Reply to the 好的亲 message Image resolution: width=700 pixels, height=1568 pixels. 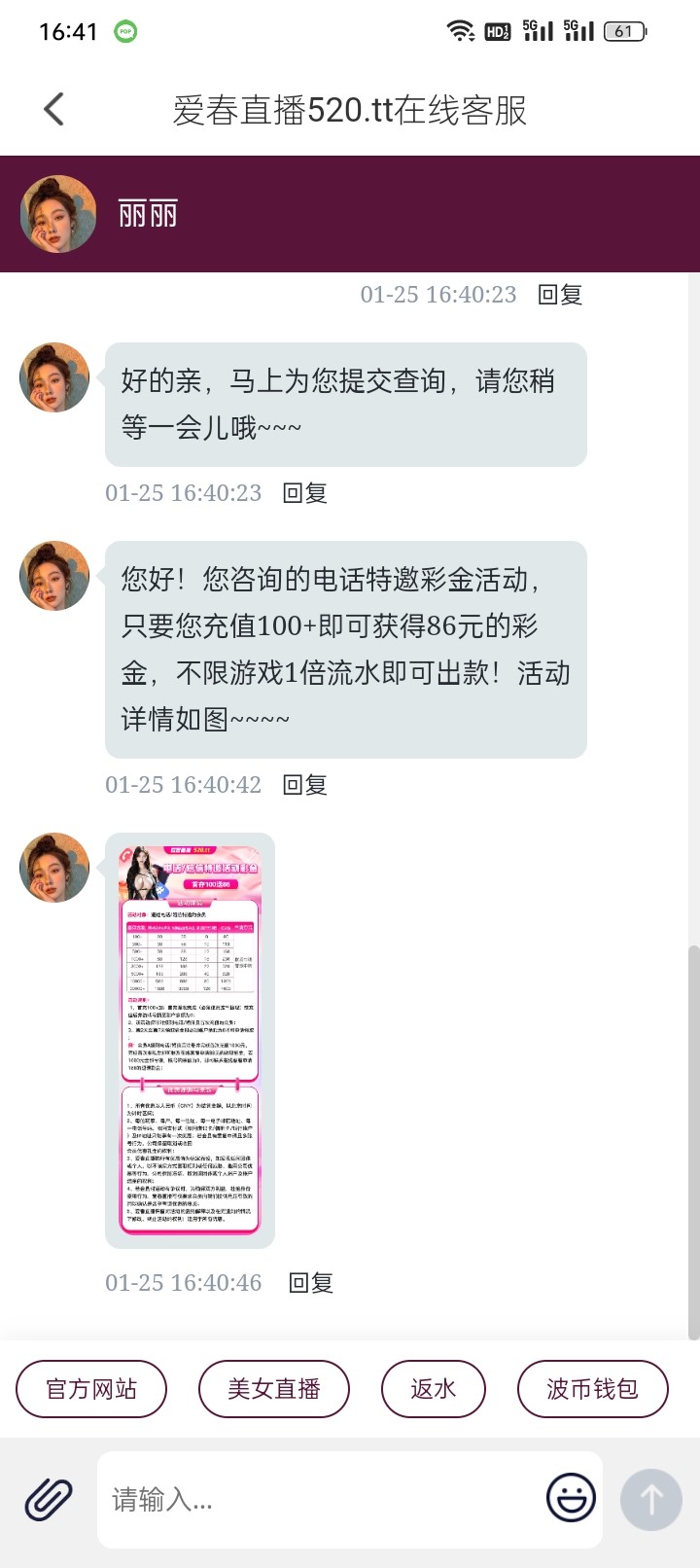[x=304, y=493]
